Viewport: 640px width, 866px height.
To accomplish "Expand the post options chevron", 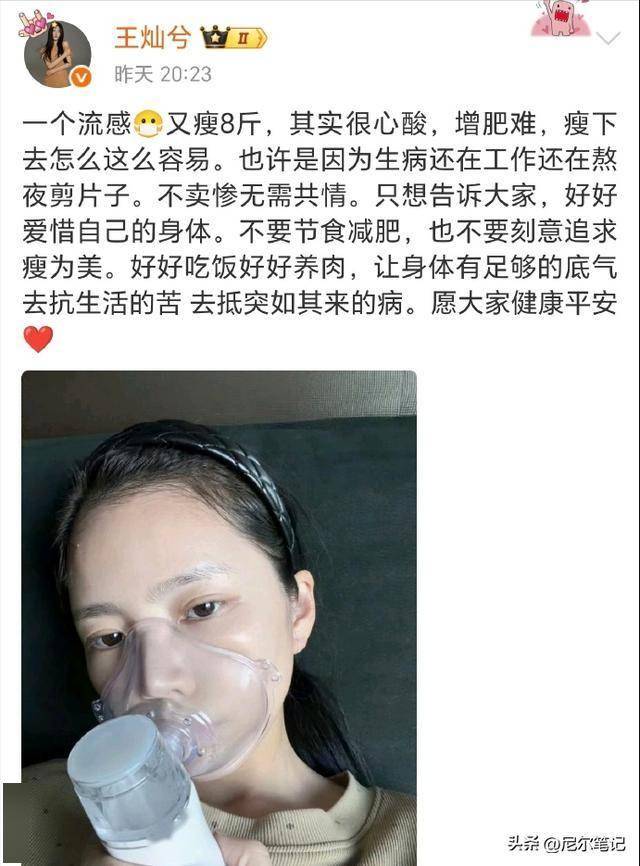I will click(608, 39).
